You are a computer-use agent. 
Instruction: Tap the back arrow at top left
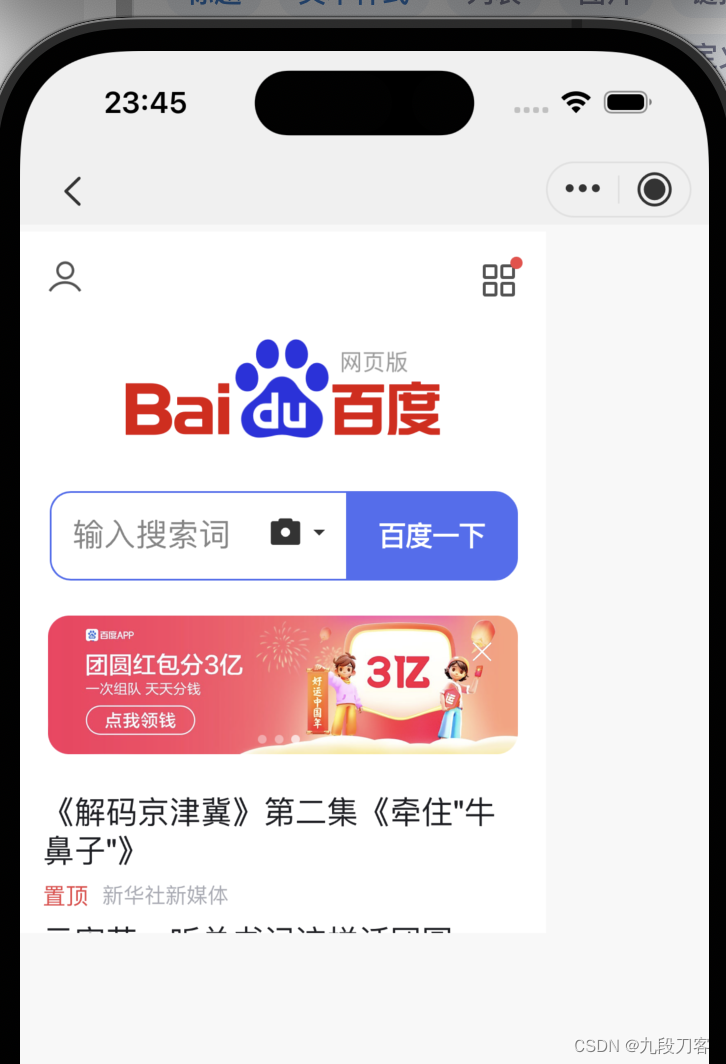72,190
